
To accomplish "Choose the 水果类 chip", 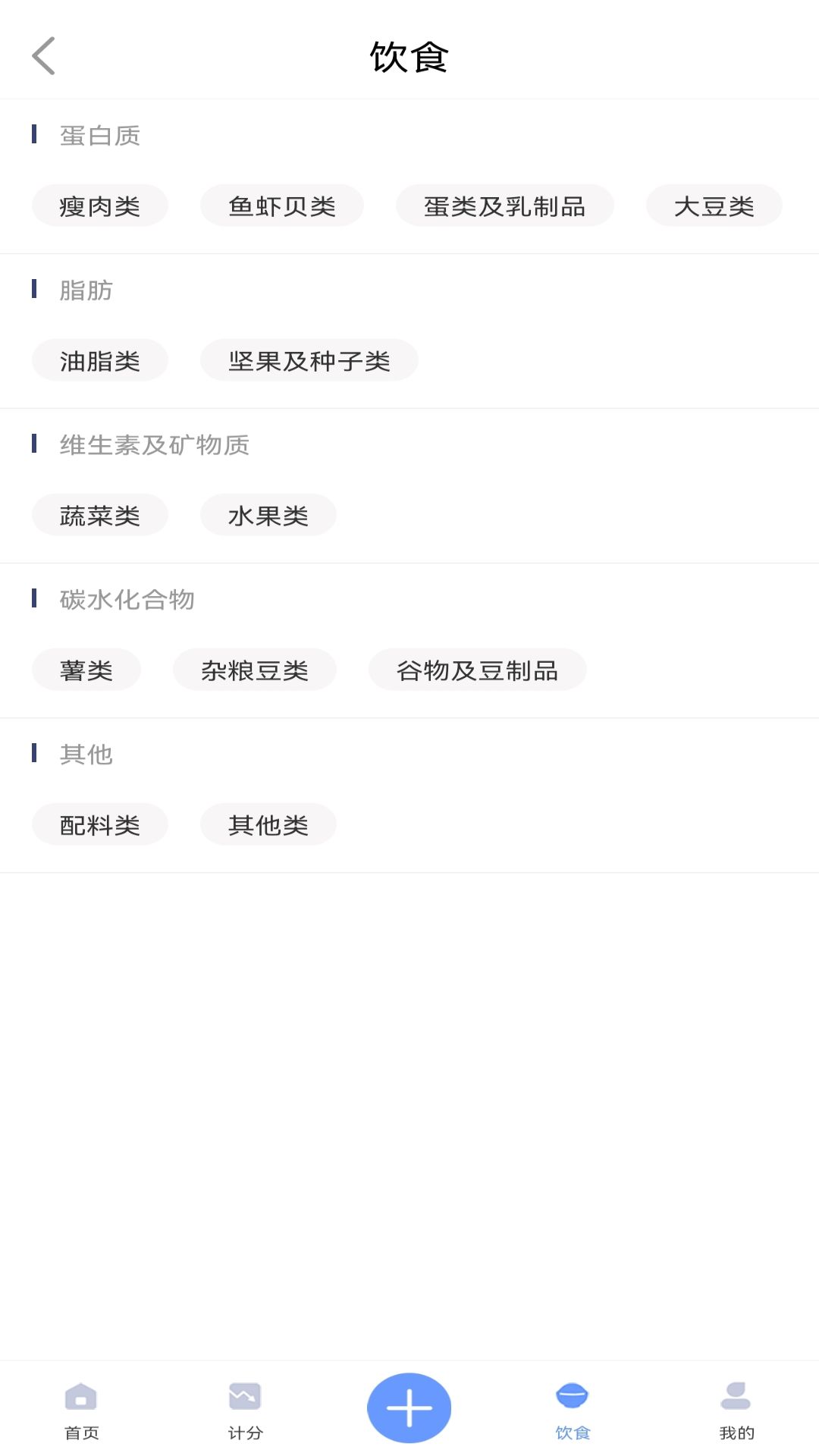I will click(x=268, y=515).
